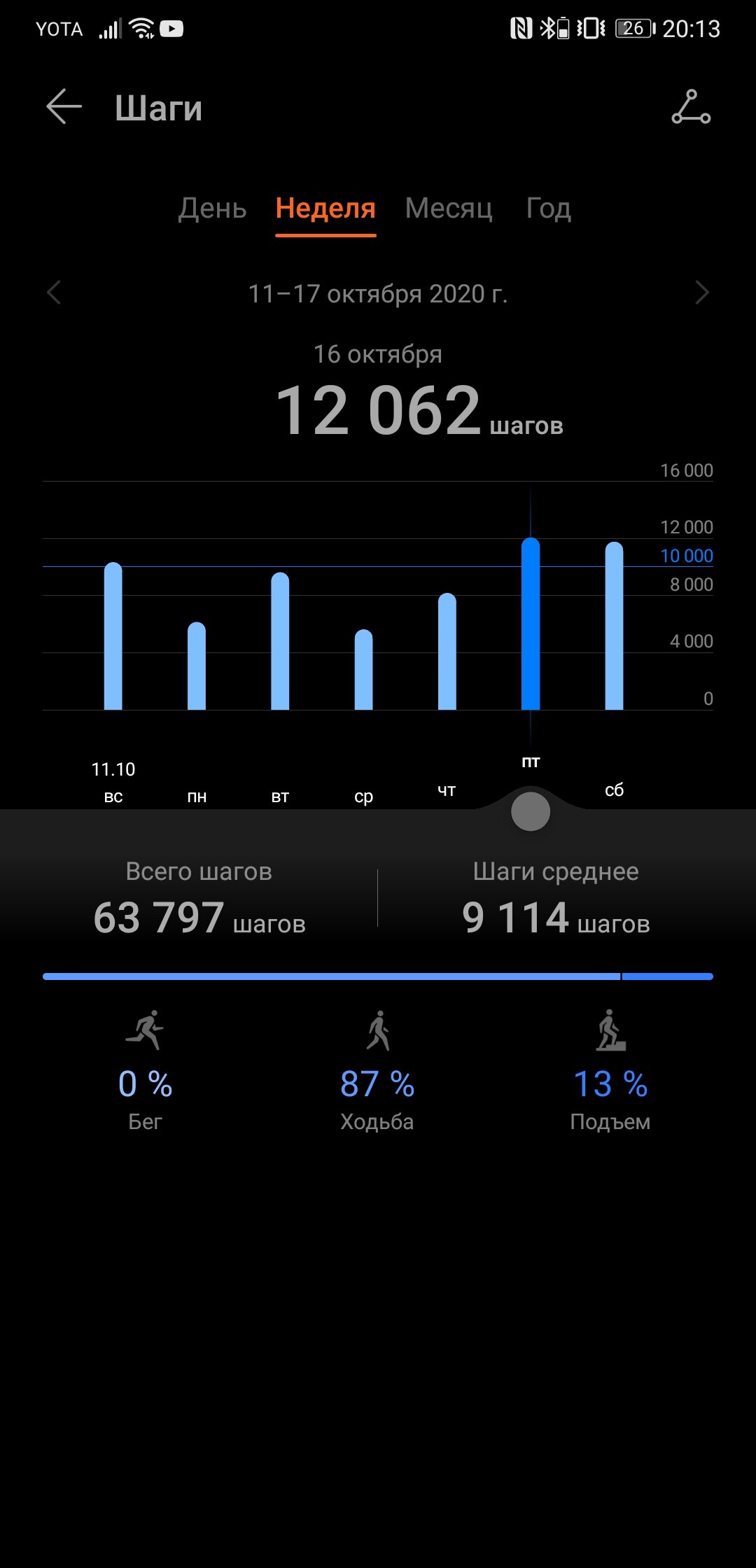The width and height of the screenshot is (756, 1568).
Task: Open the Год tab
Action: (x=548, y=209)
